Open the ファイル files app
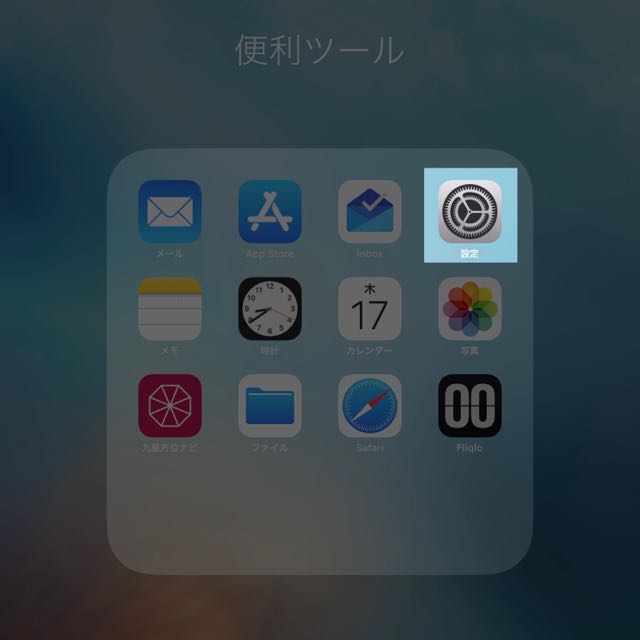The width and height of the screenshot is (640, 640). [x=270, y=405]
